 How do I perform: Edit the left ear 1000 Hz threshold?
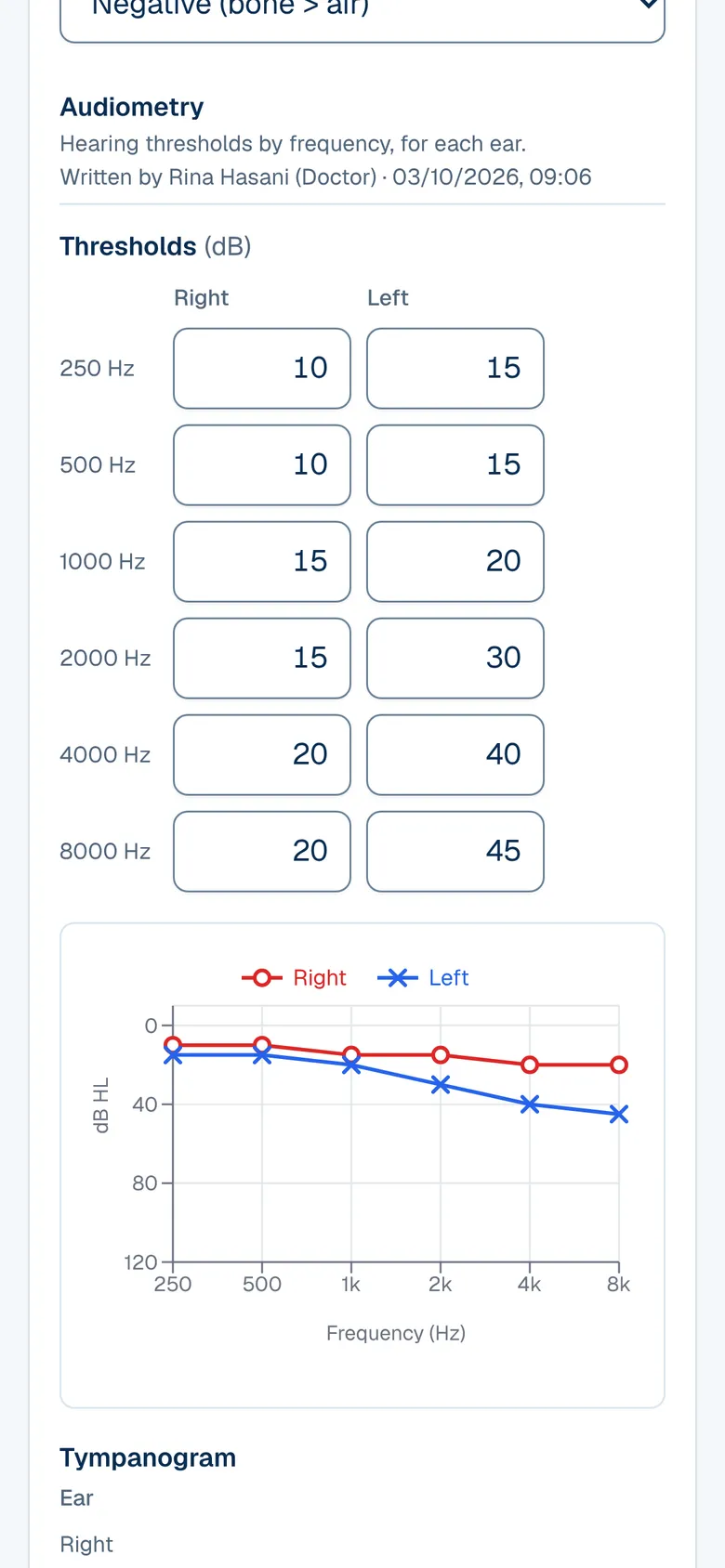[x=455, y=562]
